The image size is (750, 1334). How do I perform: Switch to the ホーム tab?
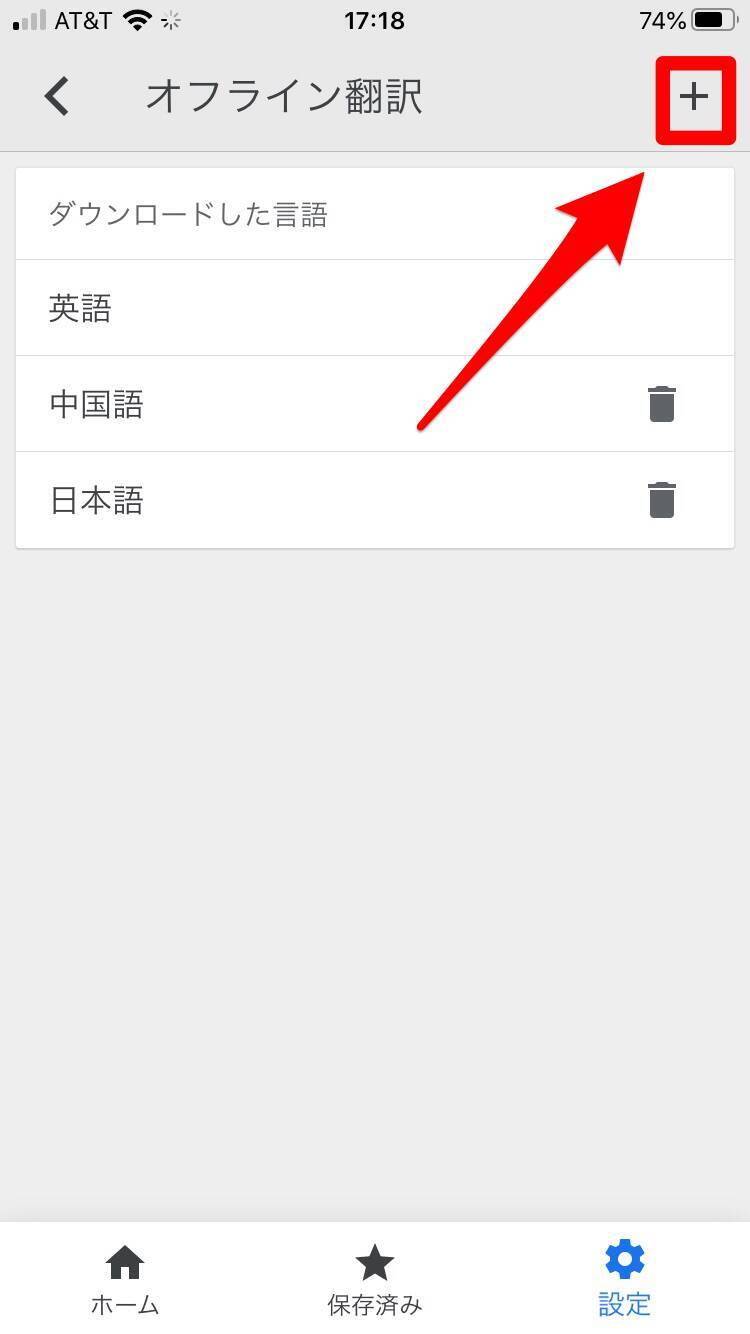tap(125, 1280)
